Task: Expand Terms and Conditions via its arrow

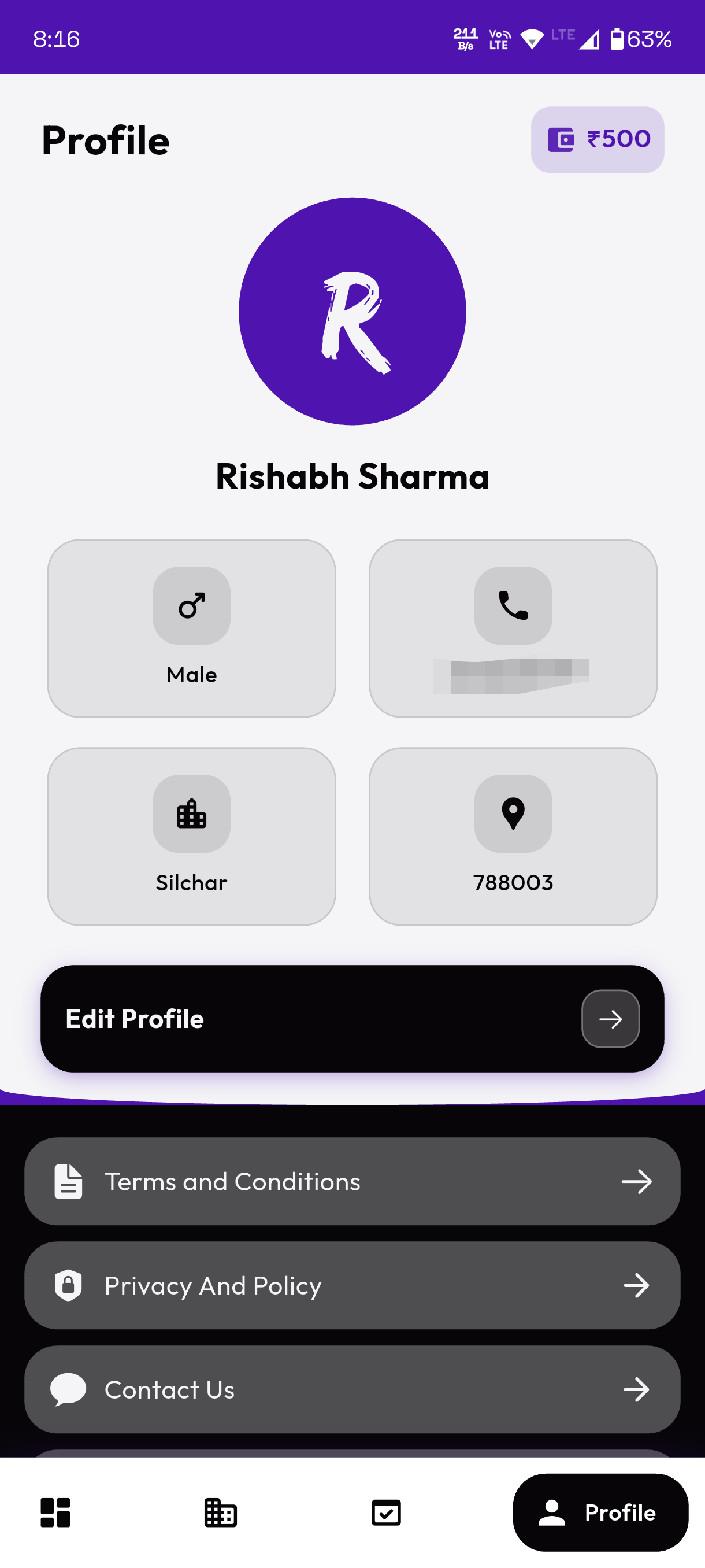Action: pos(636,1181)
